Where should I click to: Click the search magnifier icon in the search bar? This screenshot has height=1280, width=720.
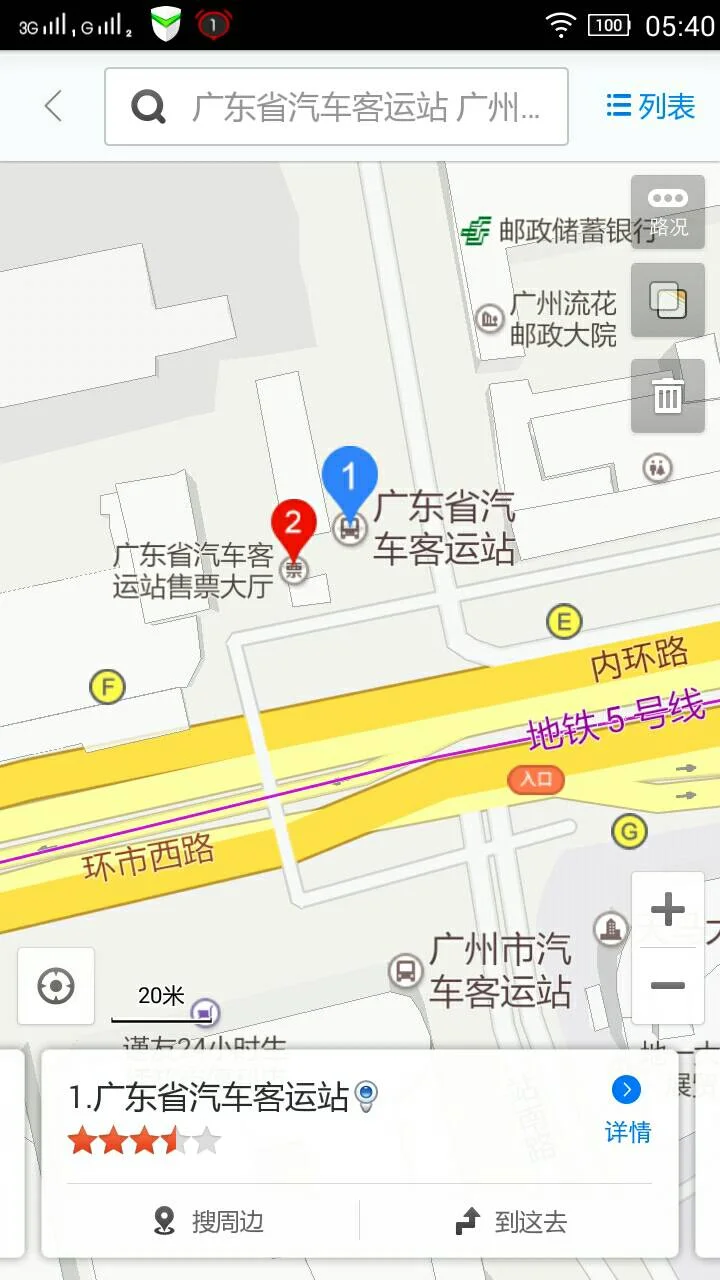148,106
